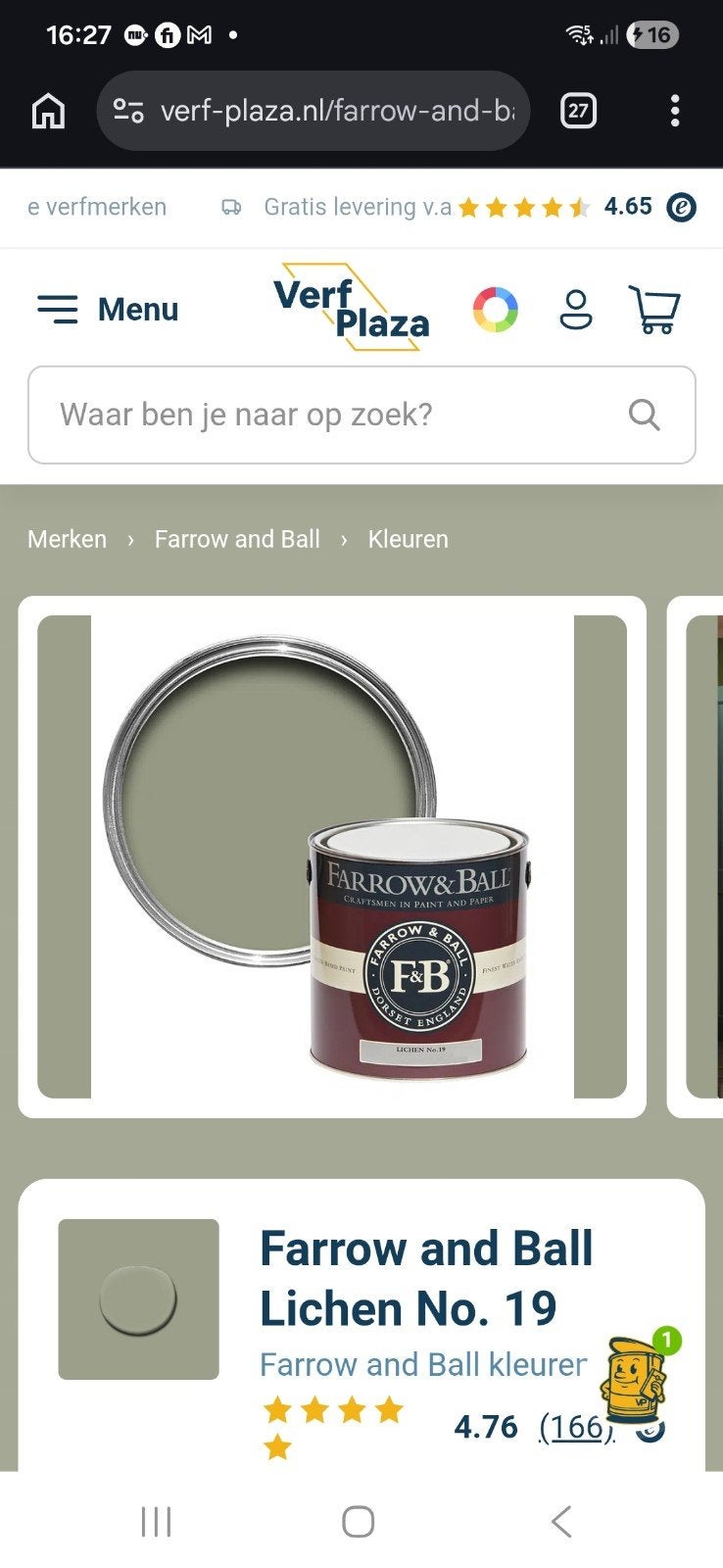Screen dimensions: 723x1568
Task: Open the account profile icon
Action: tap(575, 310)
